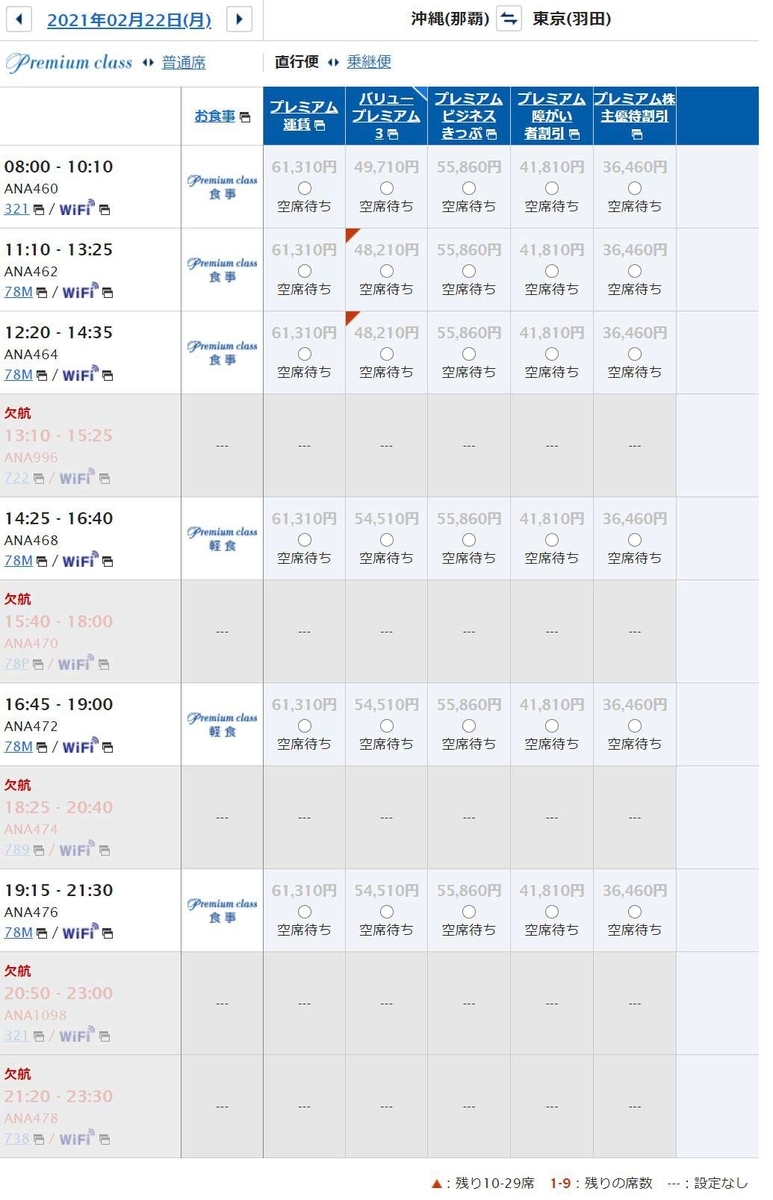The width and height of the screenshot is (773, 1200).
Task: Open the プレミアム障がい者割引 fare details
Action: click(x=552, y=116)
